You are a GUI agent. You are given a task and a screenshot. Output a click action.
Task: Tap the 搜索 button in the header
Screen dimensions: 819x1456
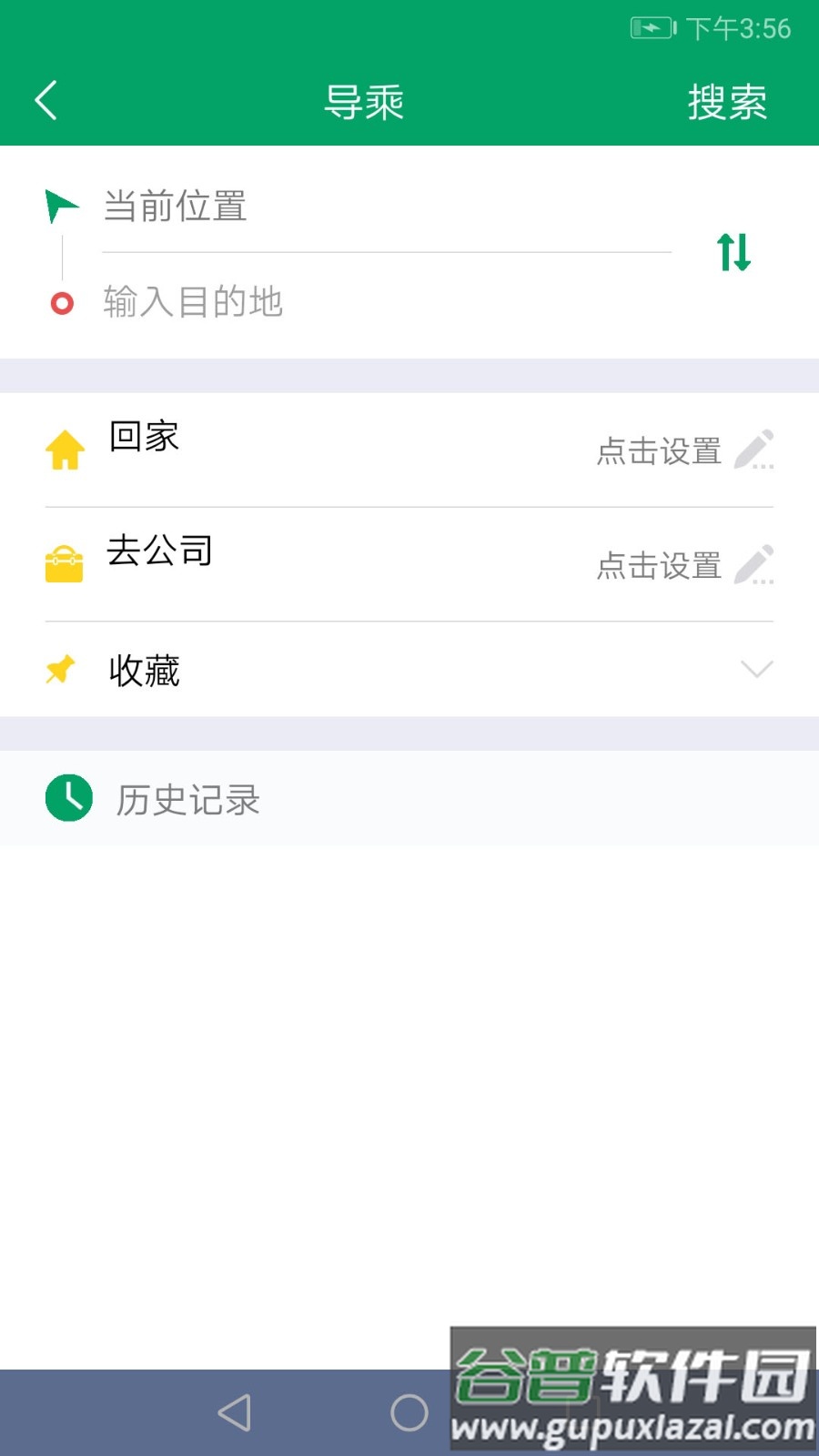click(x=726, y=102)
